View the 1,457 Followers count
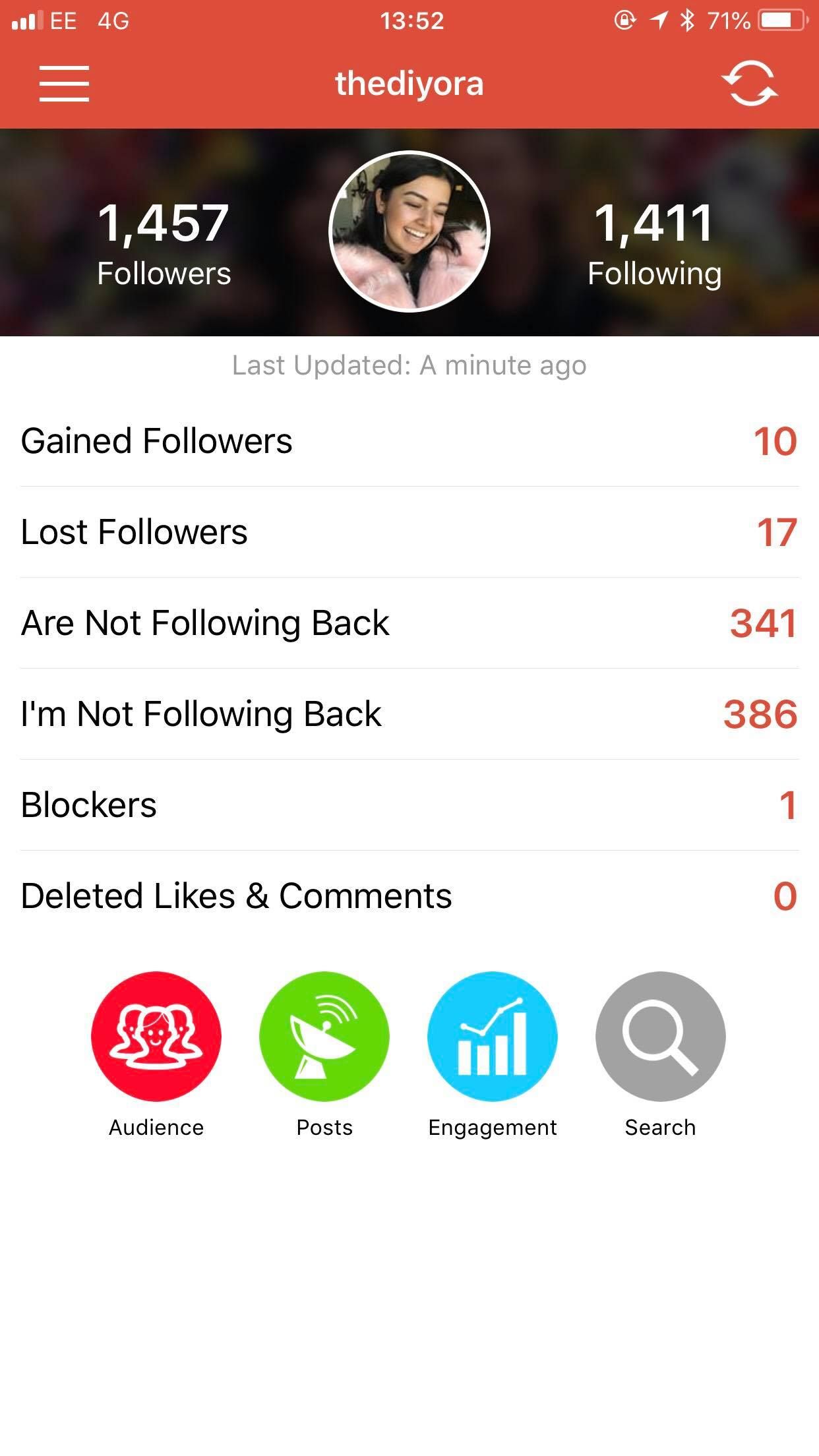The height and width of the screenshot is (1456, 819). [x=164, y=244]
